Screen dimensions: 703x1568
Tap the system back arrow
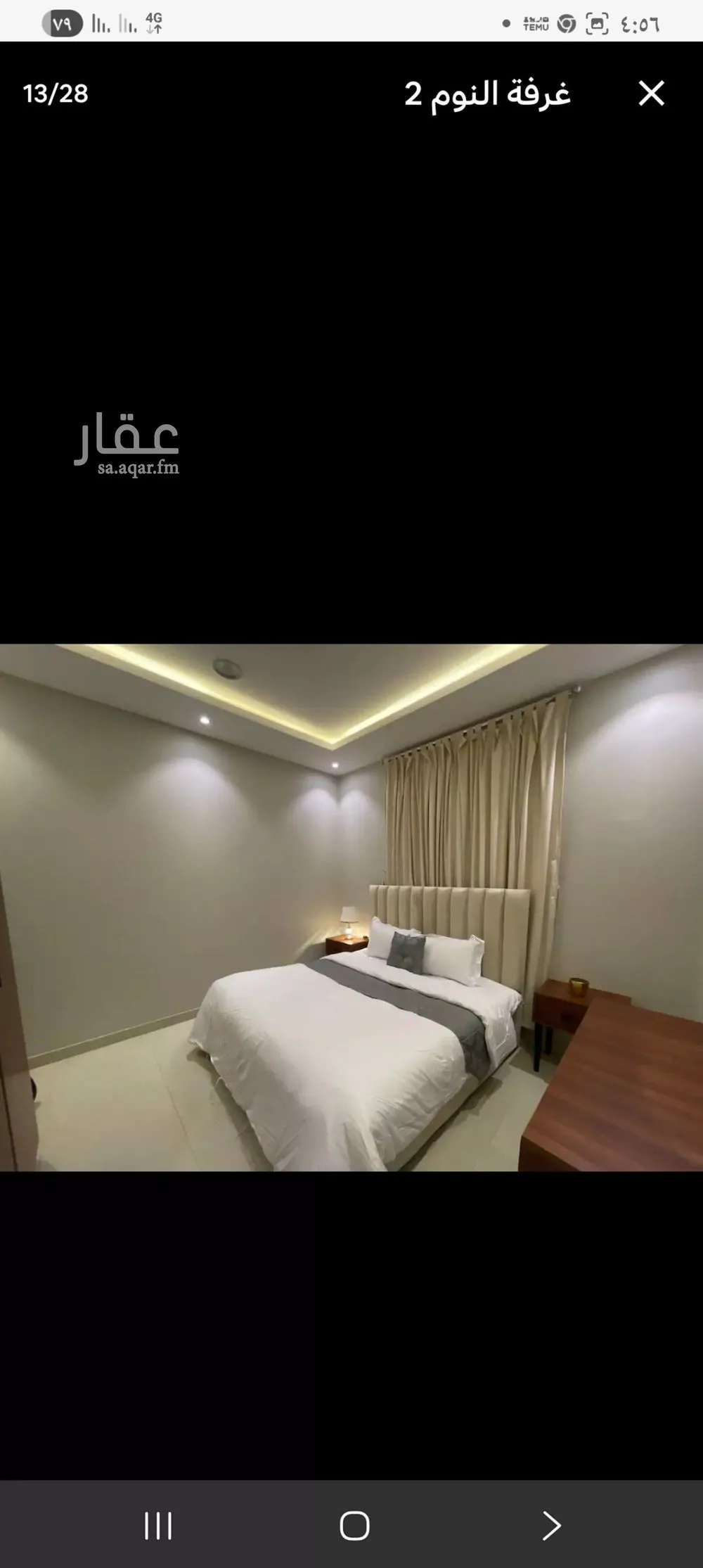pyautogui.click(x=551, y=1526)
